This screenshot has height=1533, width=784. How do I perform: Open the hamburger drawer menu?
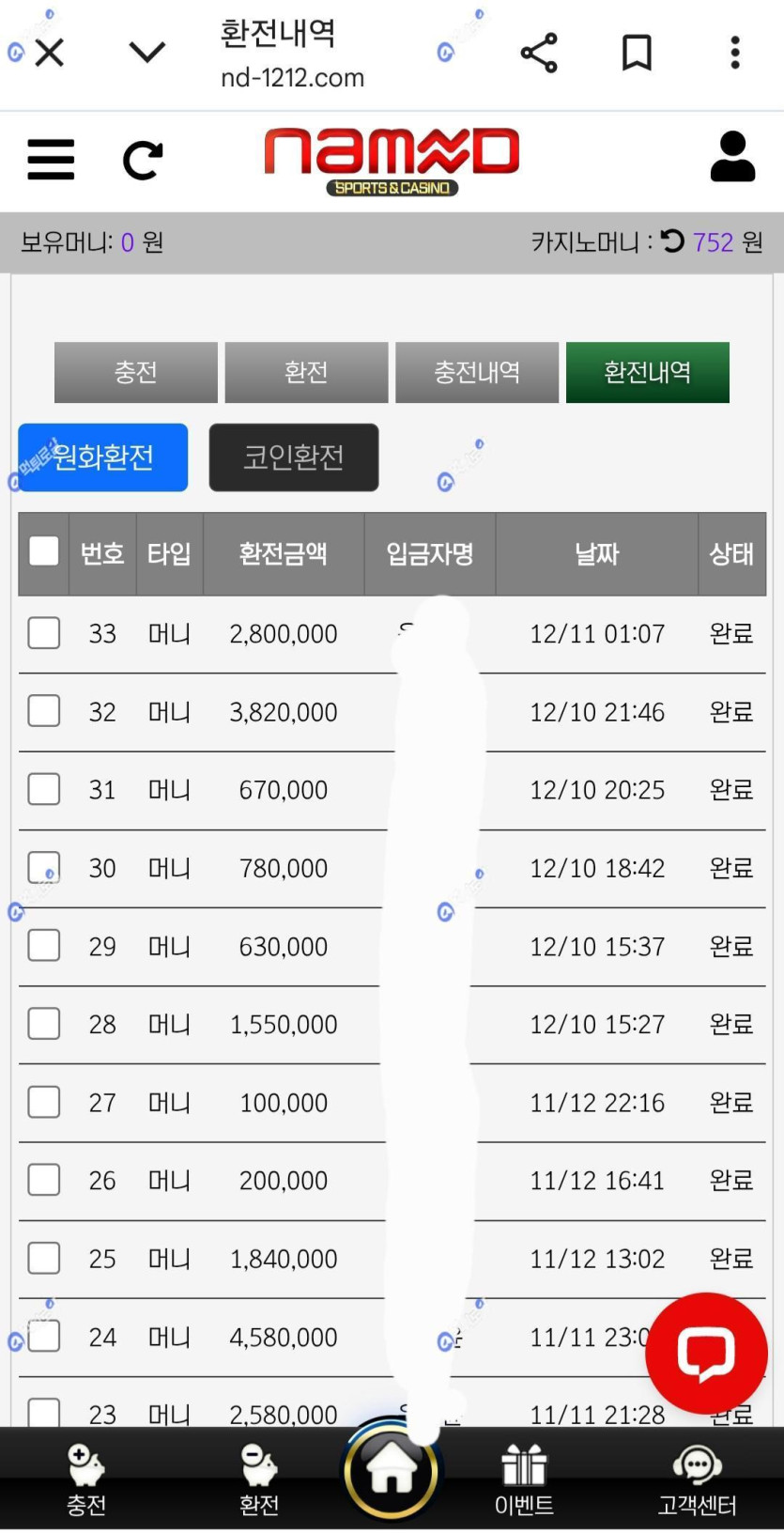click(x=51, y=160)
